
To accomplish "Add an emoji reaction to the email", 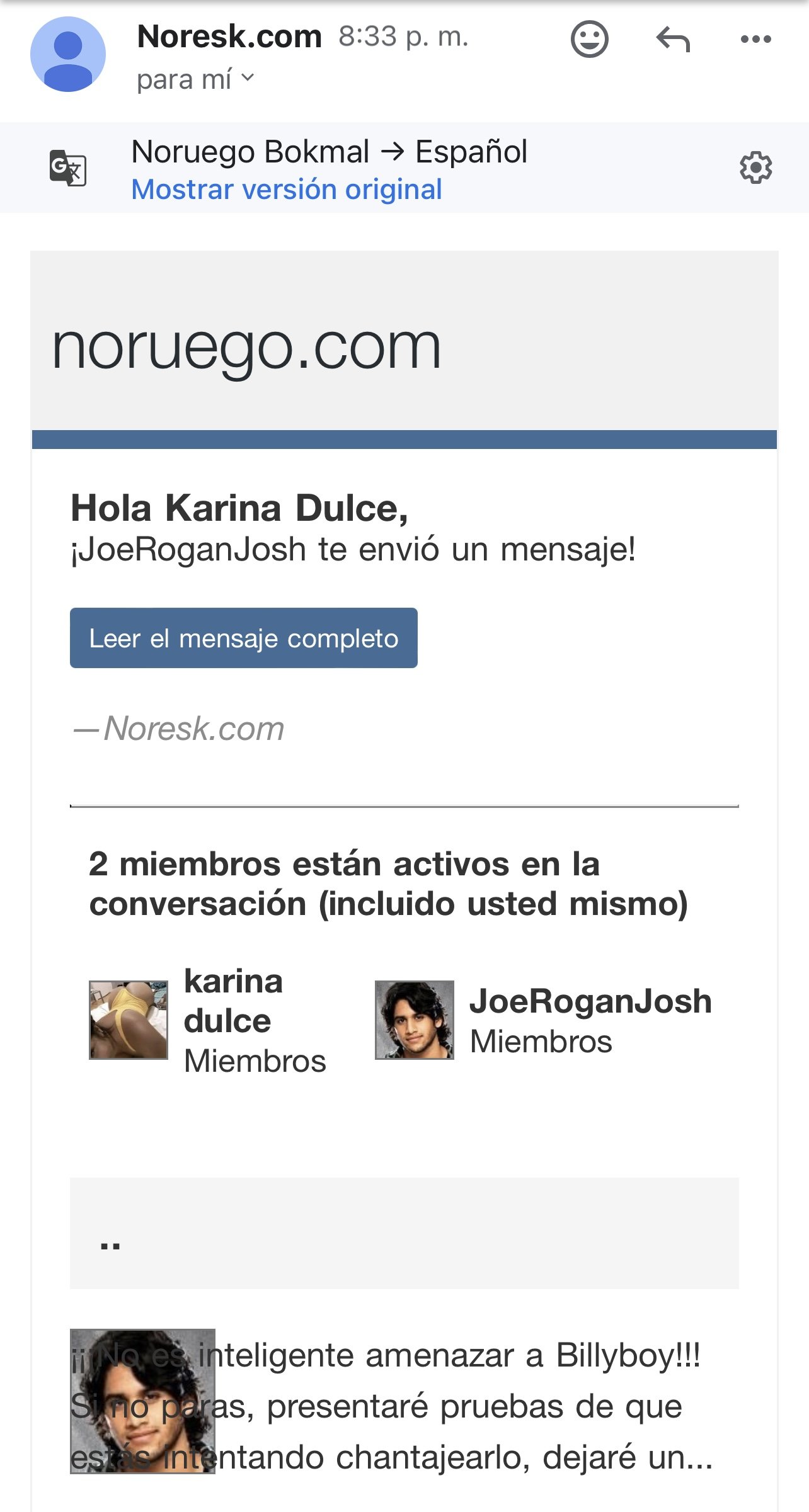I will click(x=589, y=39).
